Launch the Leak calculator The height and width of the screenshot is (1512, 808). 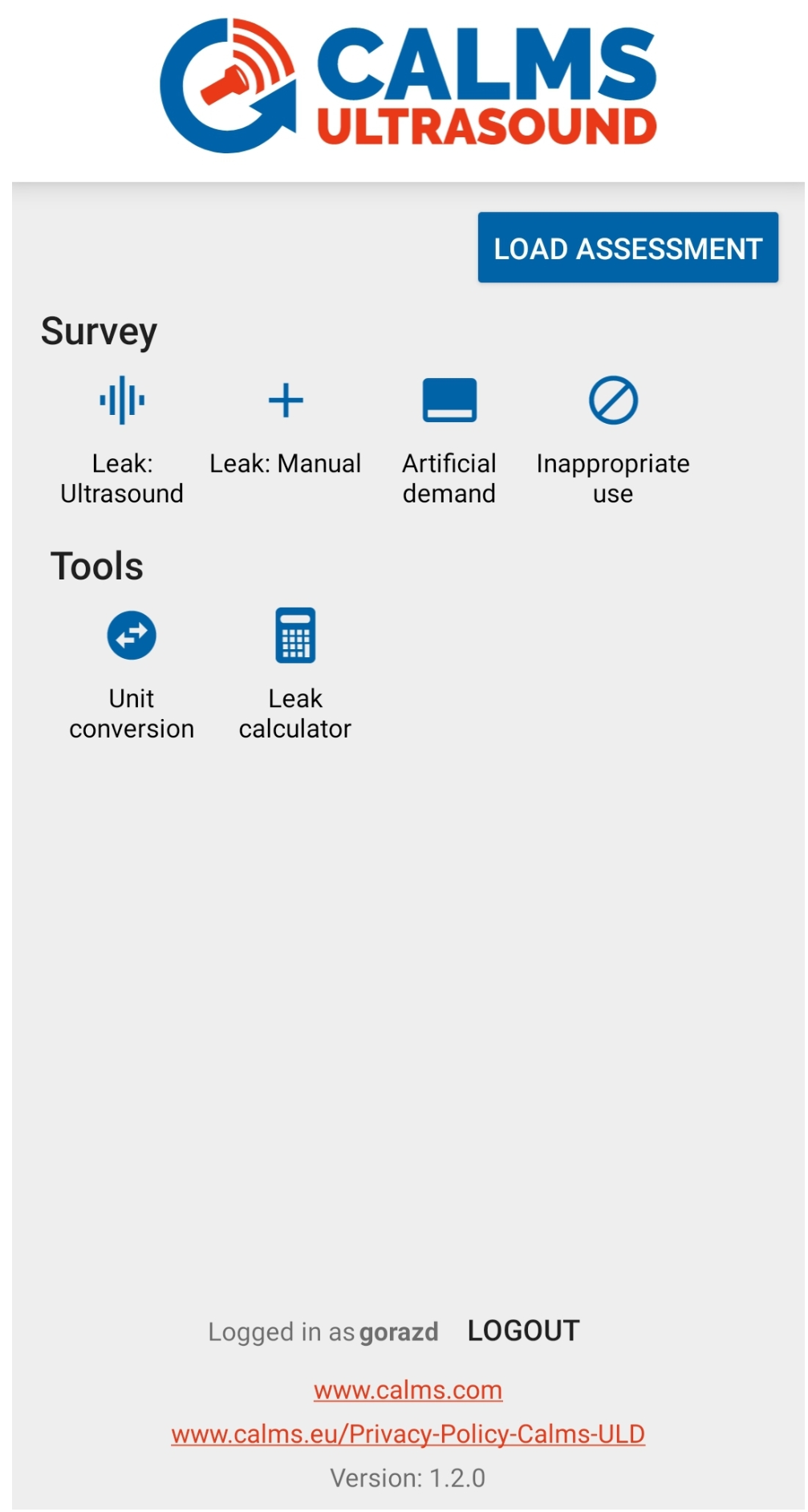pyautogui.click(x=295, y=675)
